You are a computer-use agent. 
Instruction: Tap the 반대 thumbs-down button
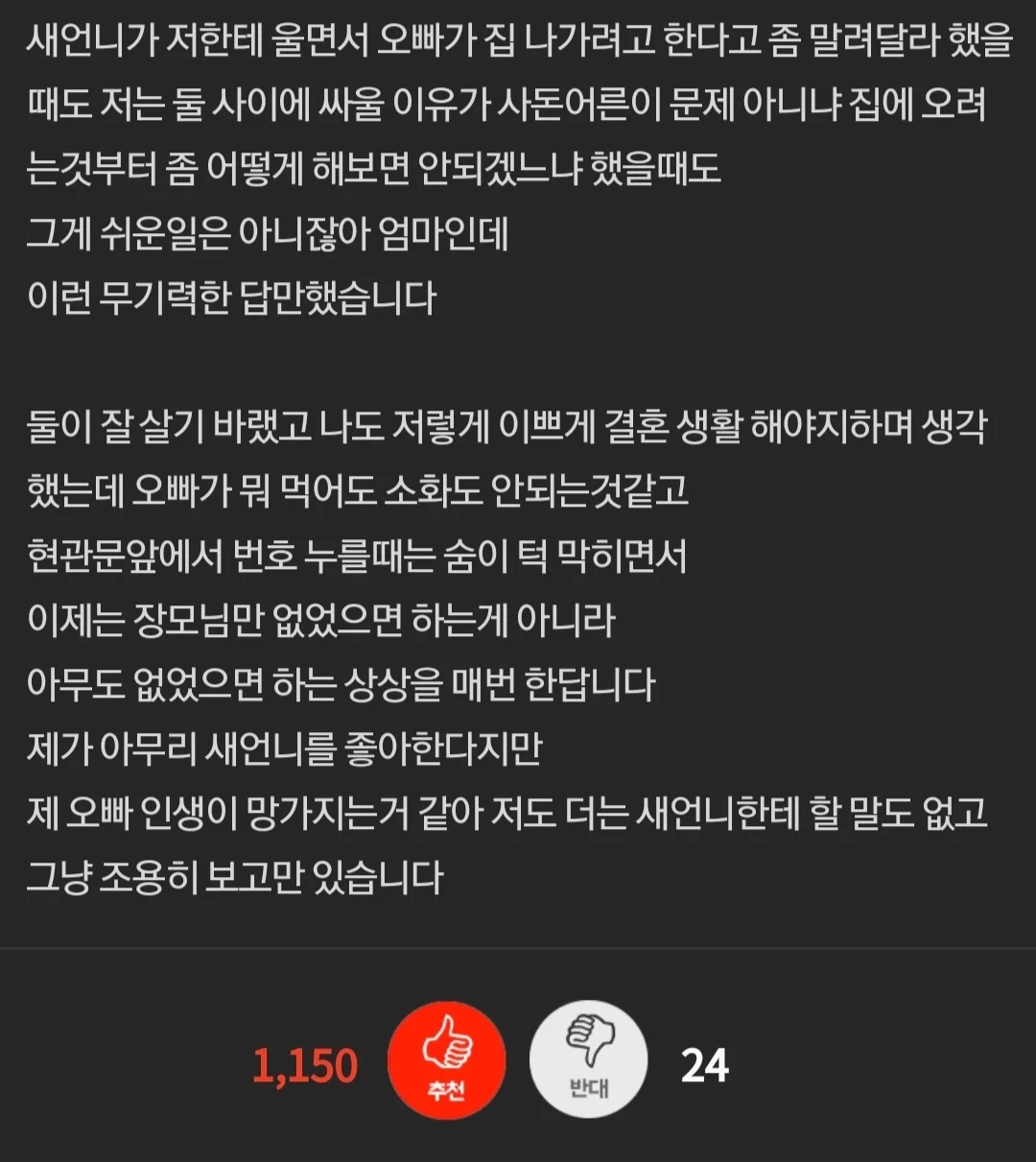[x=588, y=1059]
